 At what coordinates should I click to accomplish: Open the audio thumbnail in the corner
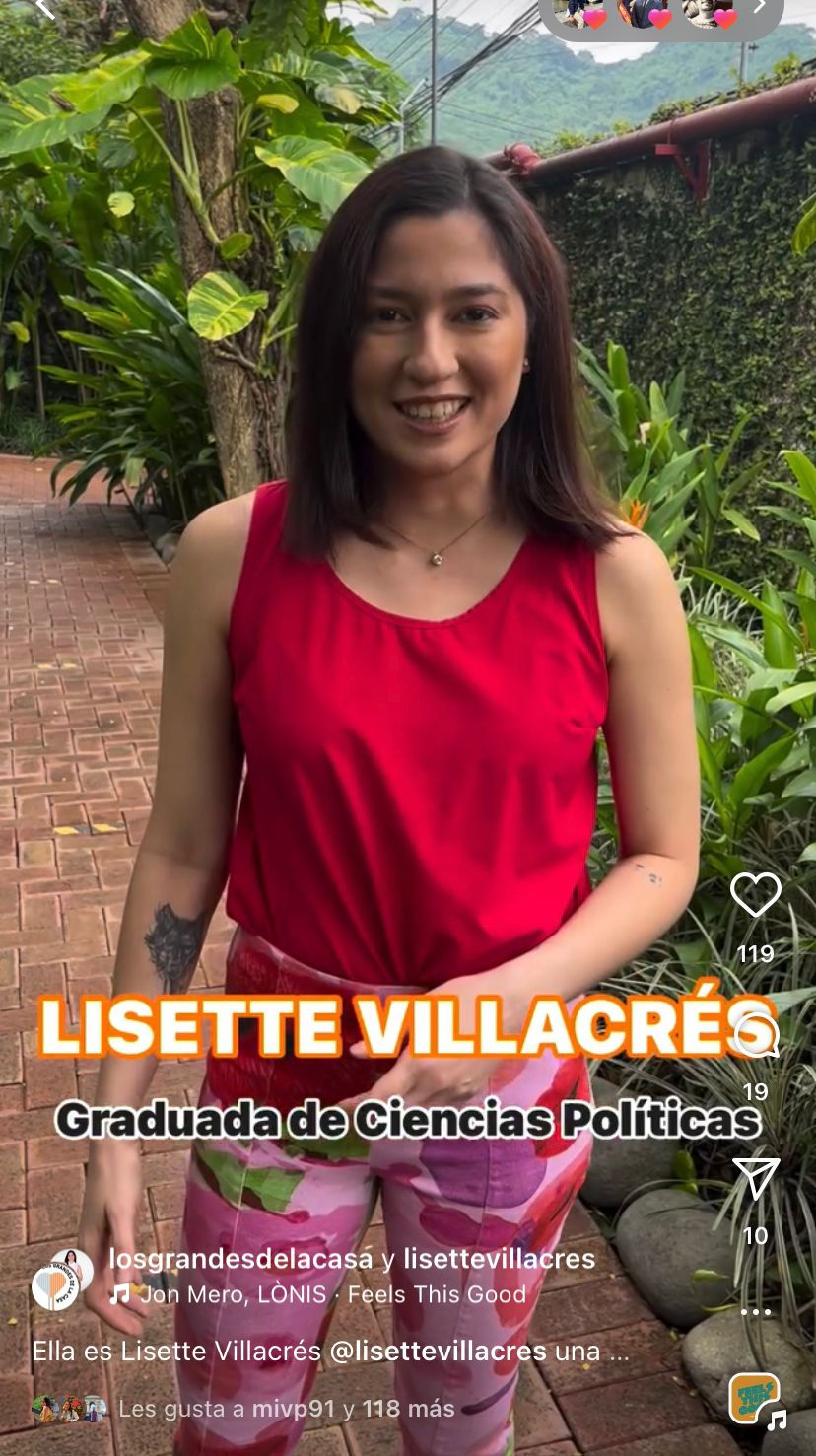pos(756,1399)
